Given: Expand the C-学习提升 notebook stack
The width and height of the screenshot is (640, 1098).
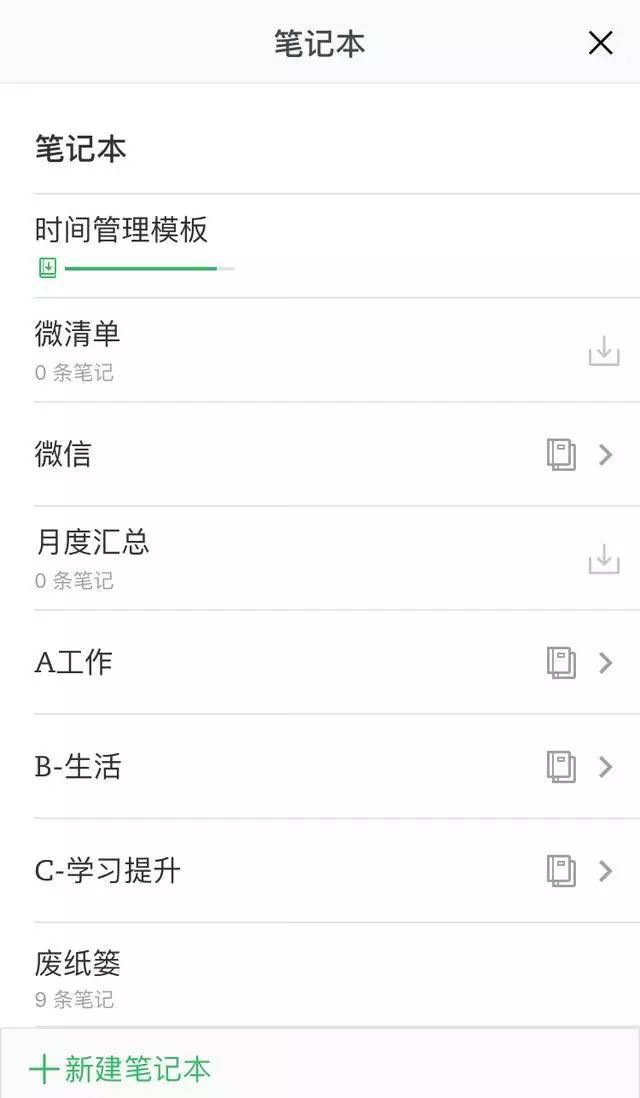Looking at the screenshot, I should [604, 871].
